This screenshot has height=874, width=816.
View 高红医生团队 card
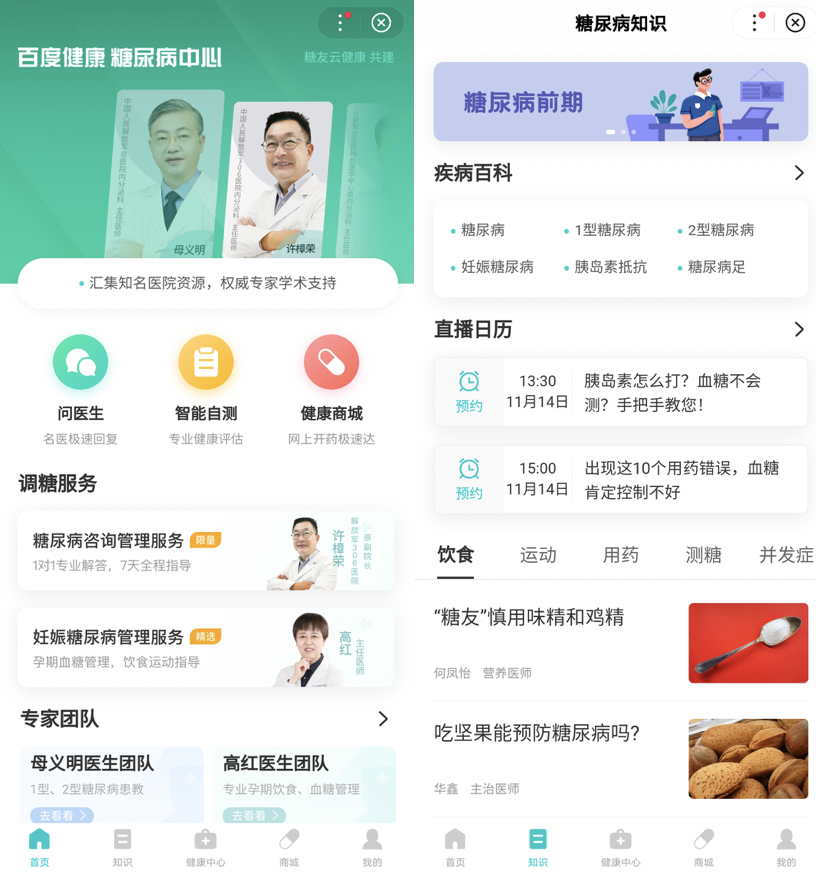(304, 785)
